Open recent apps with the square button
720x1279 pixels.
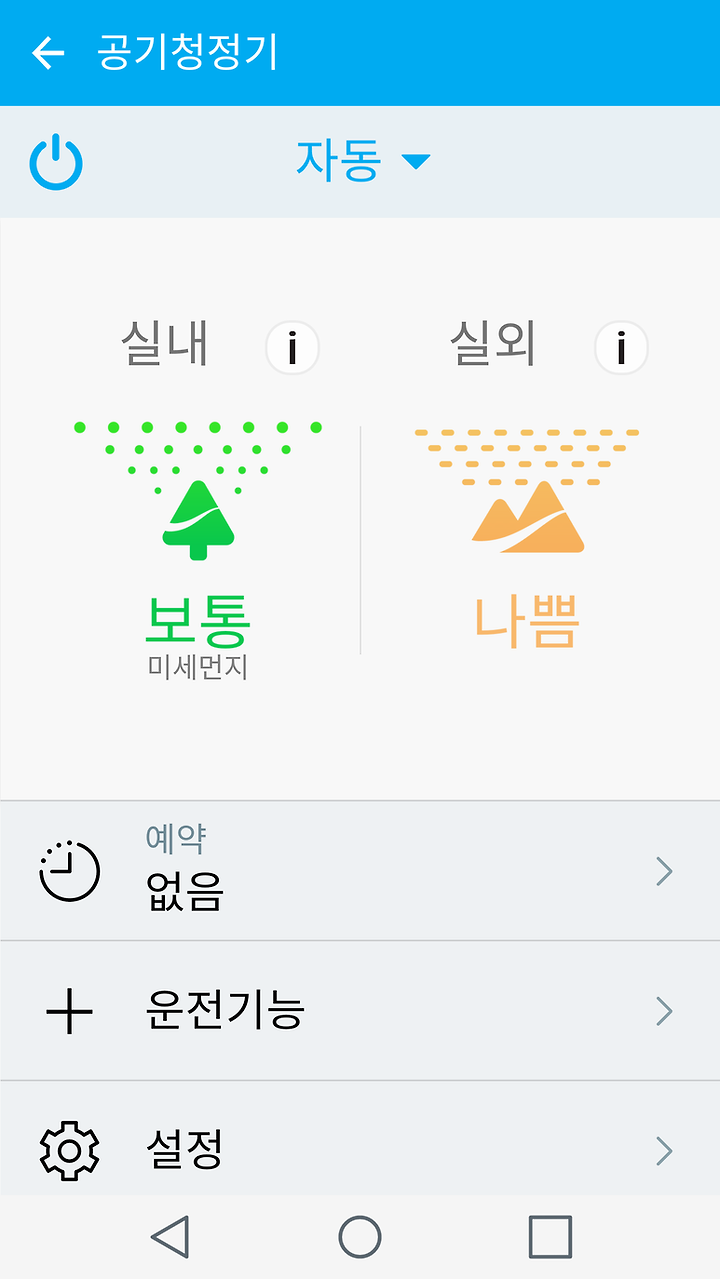[x=550, y=1237]
